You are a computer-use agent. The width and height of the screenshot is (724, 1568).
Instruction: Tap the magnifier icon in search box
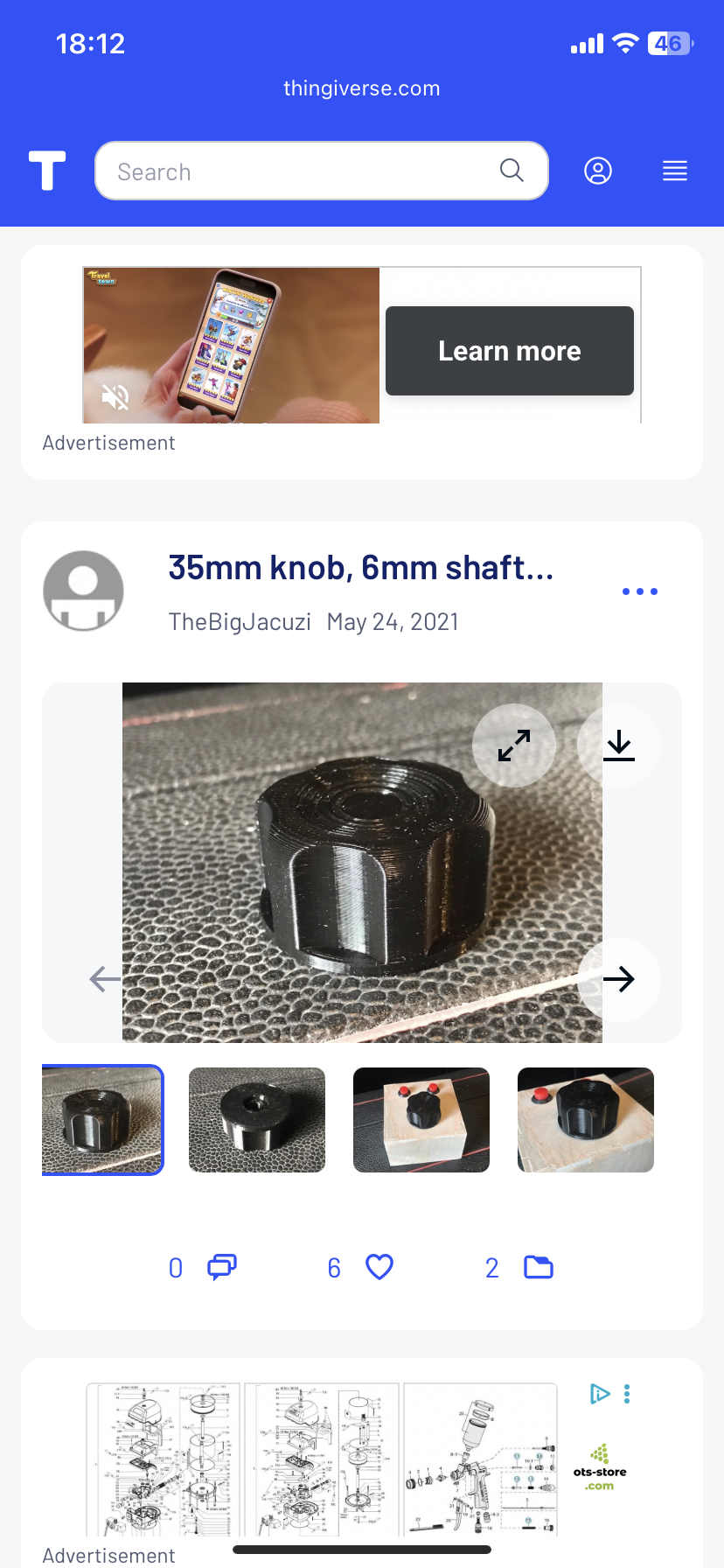(x=512, y=171)
